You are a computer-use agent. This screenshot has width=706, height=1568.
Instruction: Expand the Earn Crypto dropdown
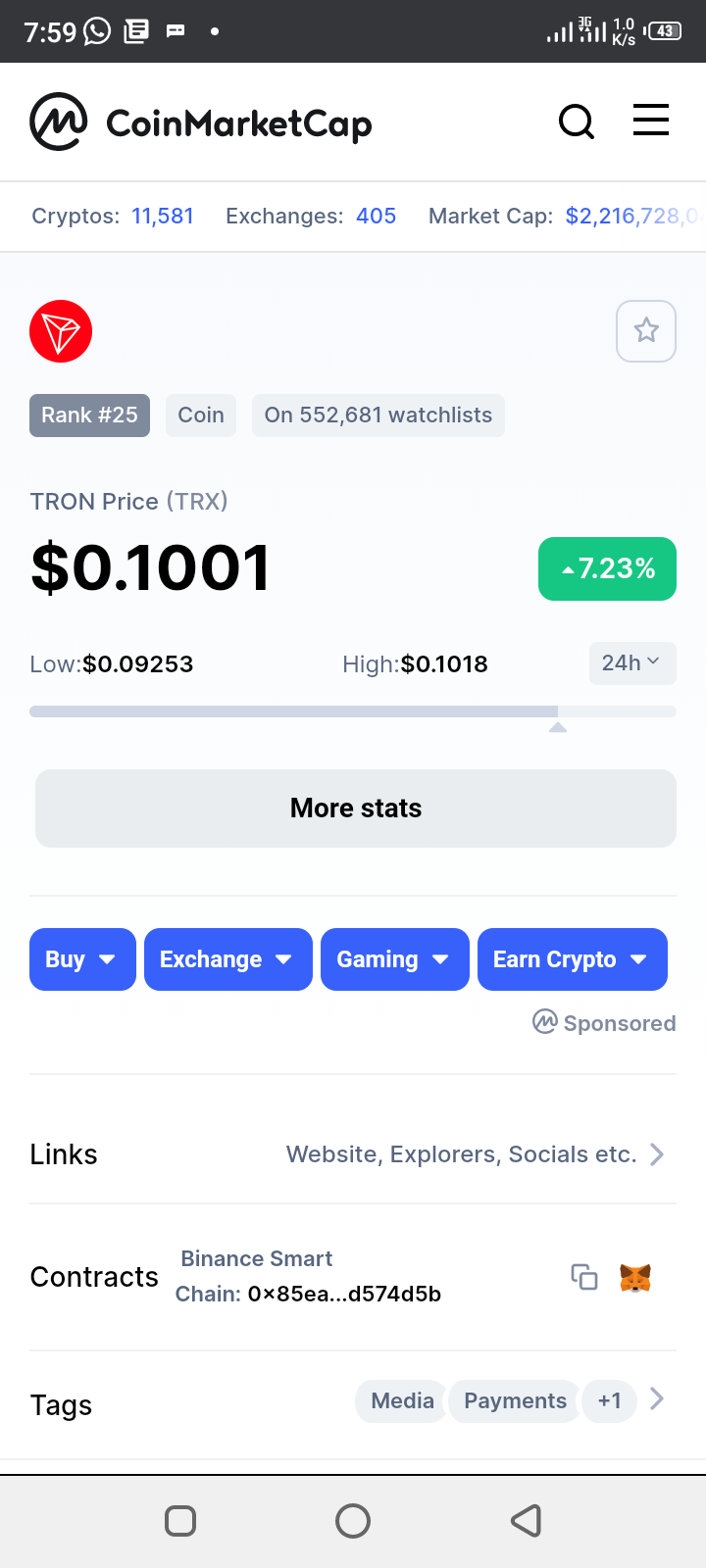coord(572,959)
